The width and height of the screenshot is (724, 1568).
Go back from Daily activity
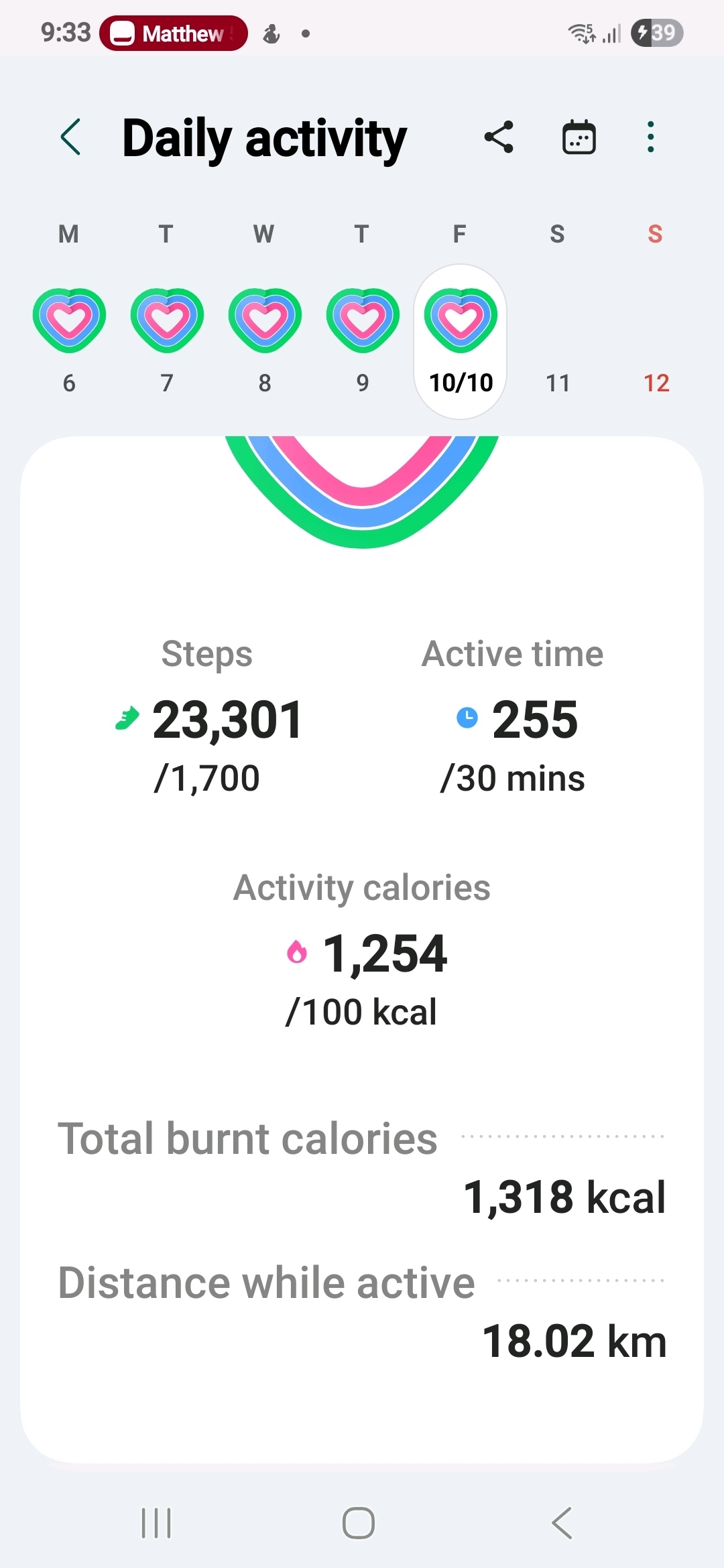71,137
